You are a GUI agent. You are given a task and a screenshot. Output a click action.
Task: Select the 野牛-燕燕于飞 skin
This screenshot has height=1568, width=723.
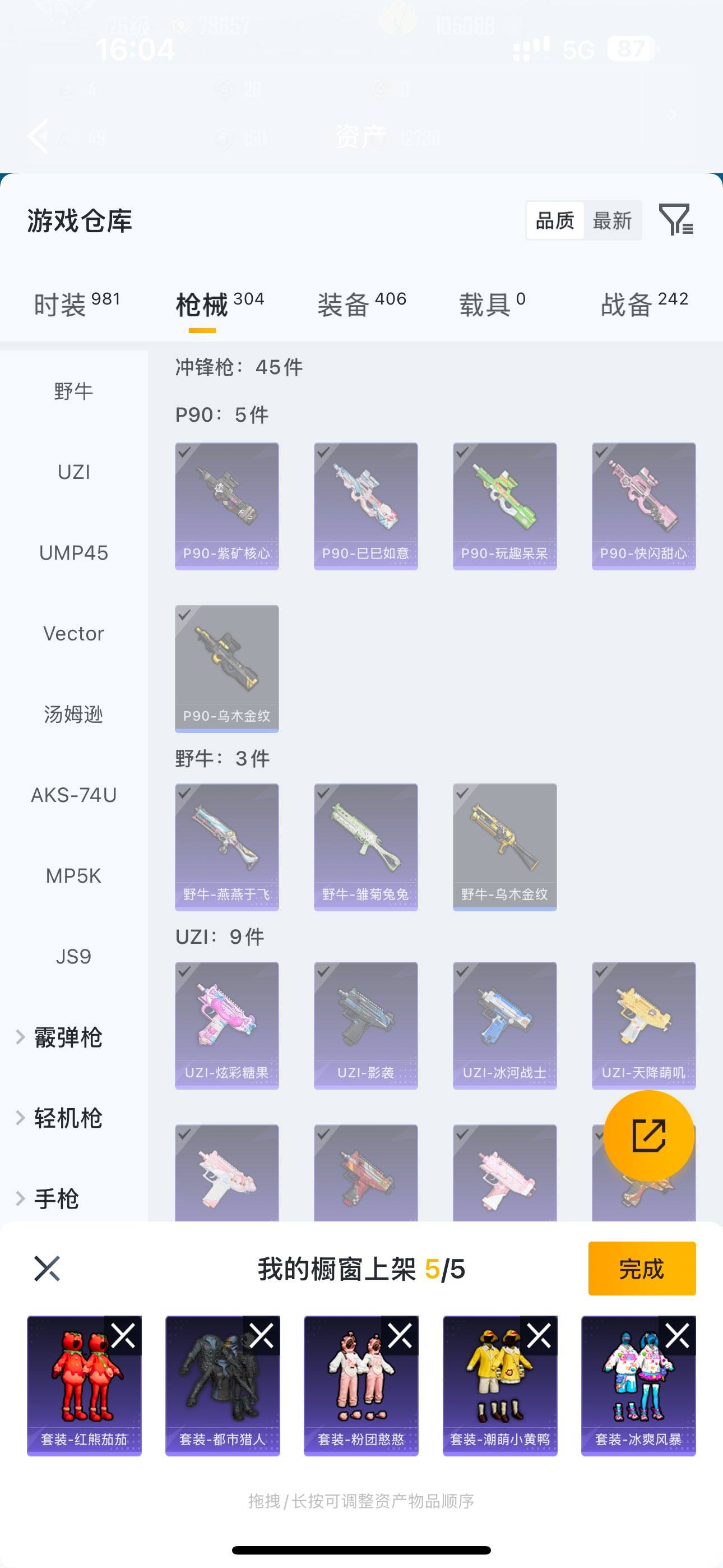(226, 847)
